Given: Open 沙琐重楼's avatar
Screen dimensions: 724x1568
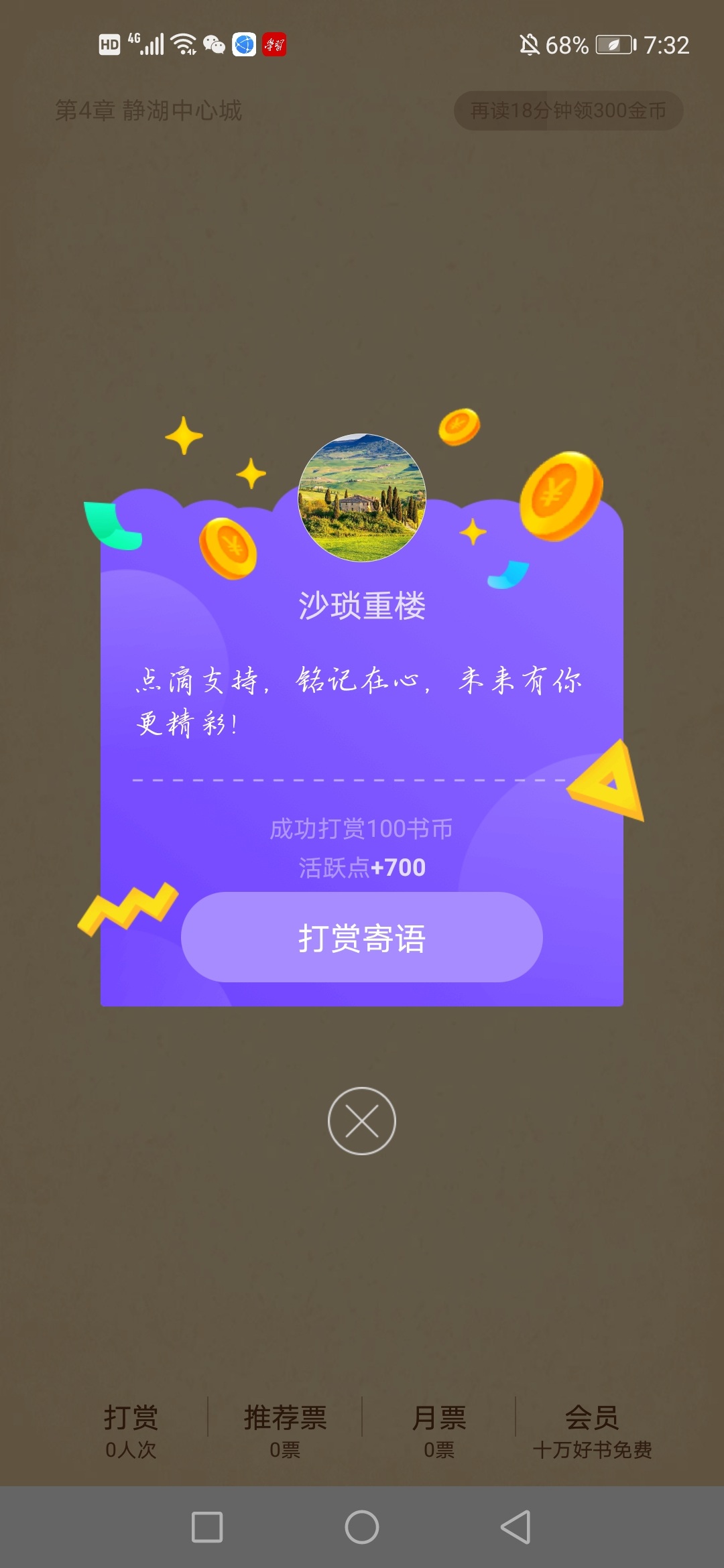Looking at the screenshot, I should (361, 497).
